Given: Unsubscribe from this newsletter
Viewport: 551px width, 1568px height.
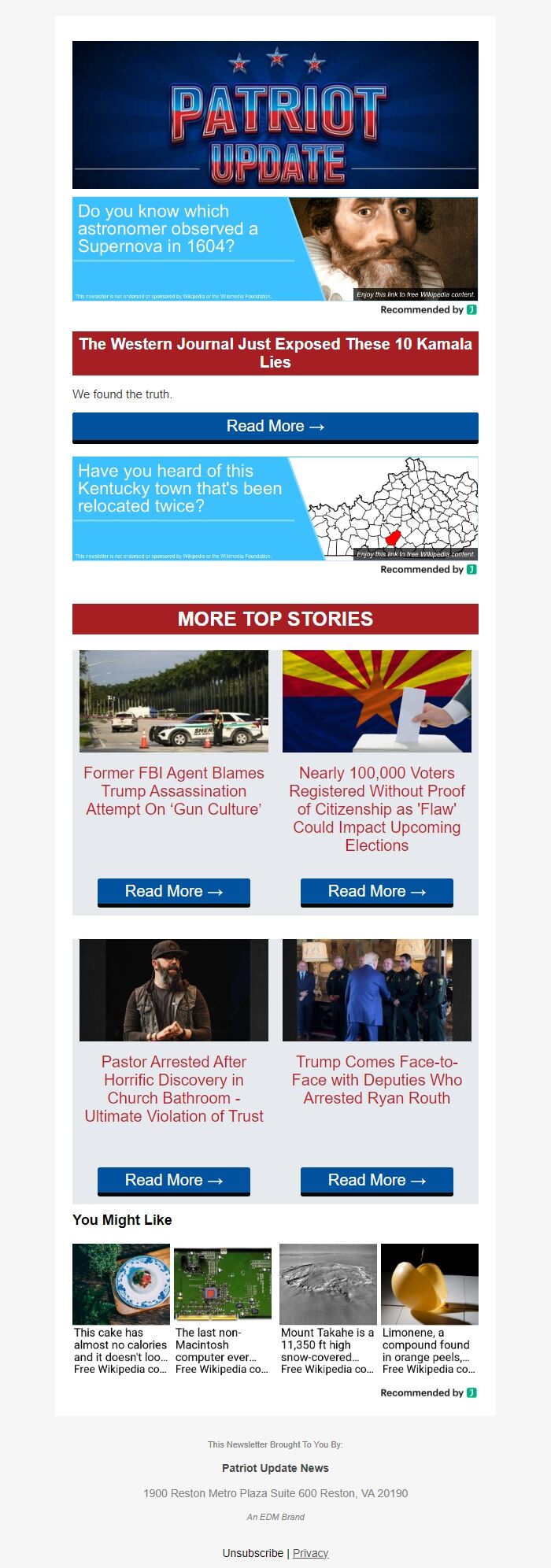Looking at the screenshot, I should (x=253, y=1553).
